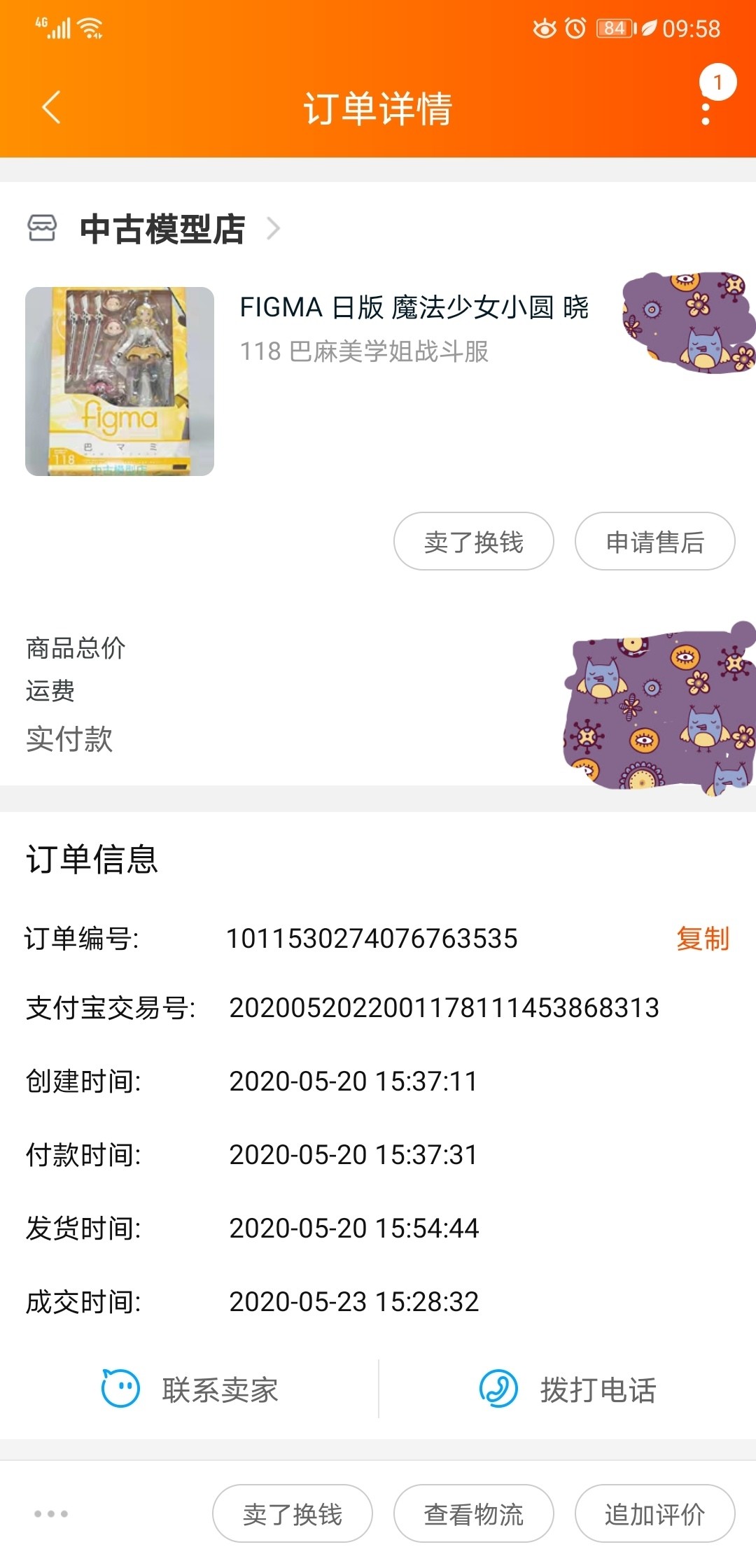Open the 中古模型店 shop page

point(162,229)
